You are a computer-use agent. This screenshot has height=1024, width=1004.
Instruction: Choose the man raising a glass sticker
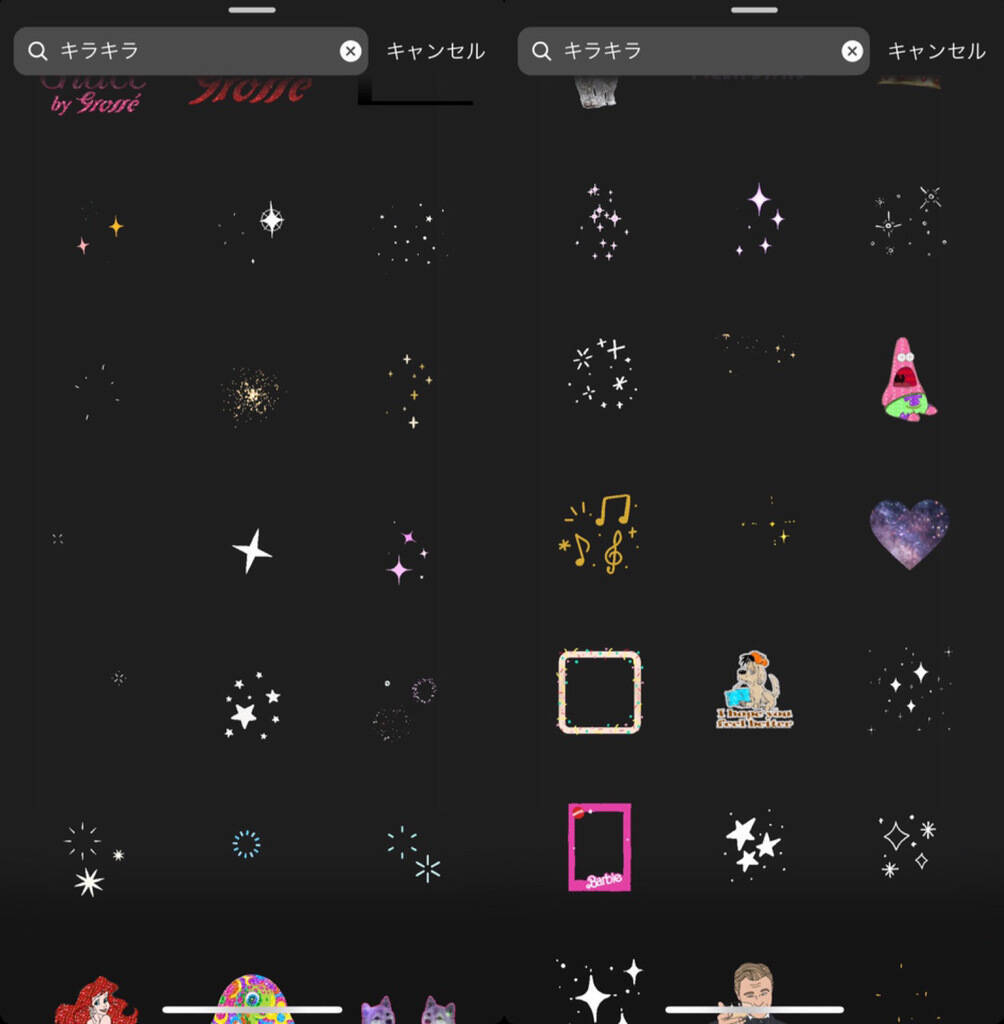click(x=752, y=992)
